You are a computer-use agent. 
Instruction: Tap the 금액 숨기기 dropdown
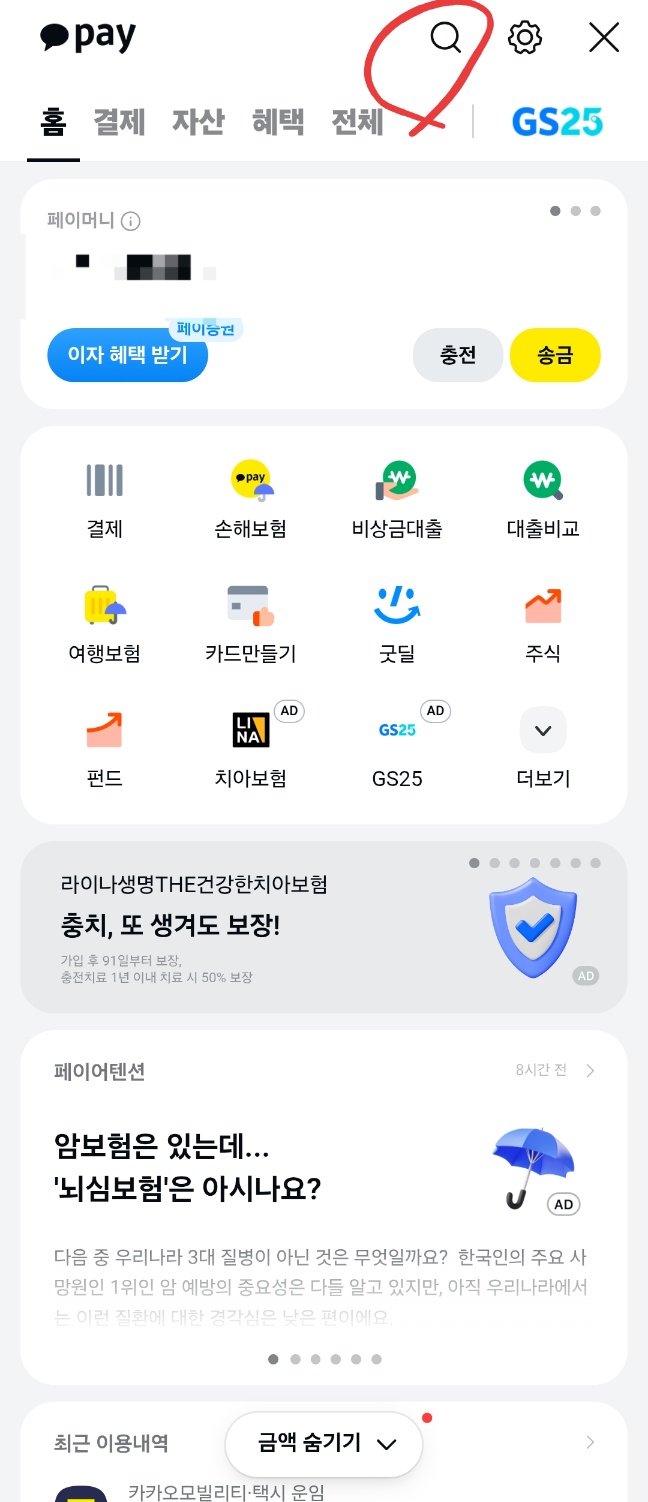pos(324,1444)
